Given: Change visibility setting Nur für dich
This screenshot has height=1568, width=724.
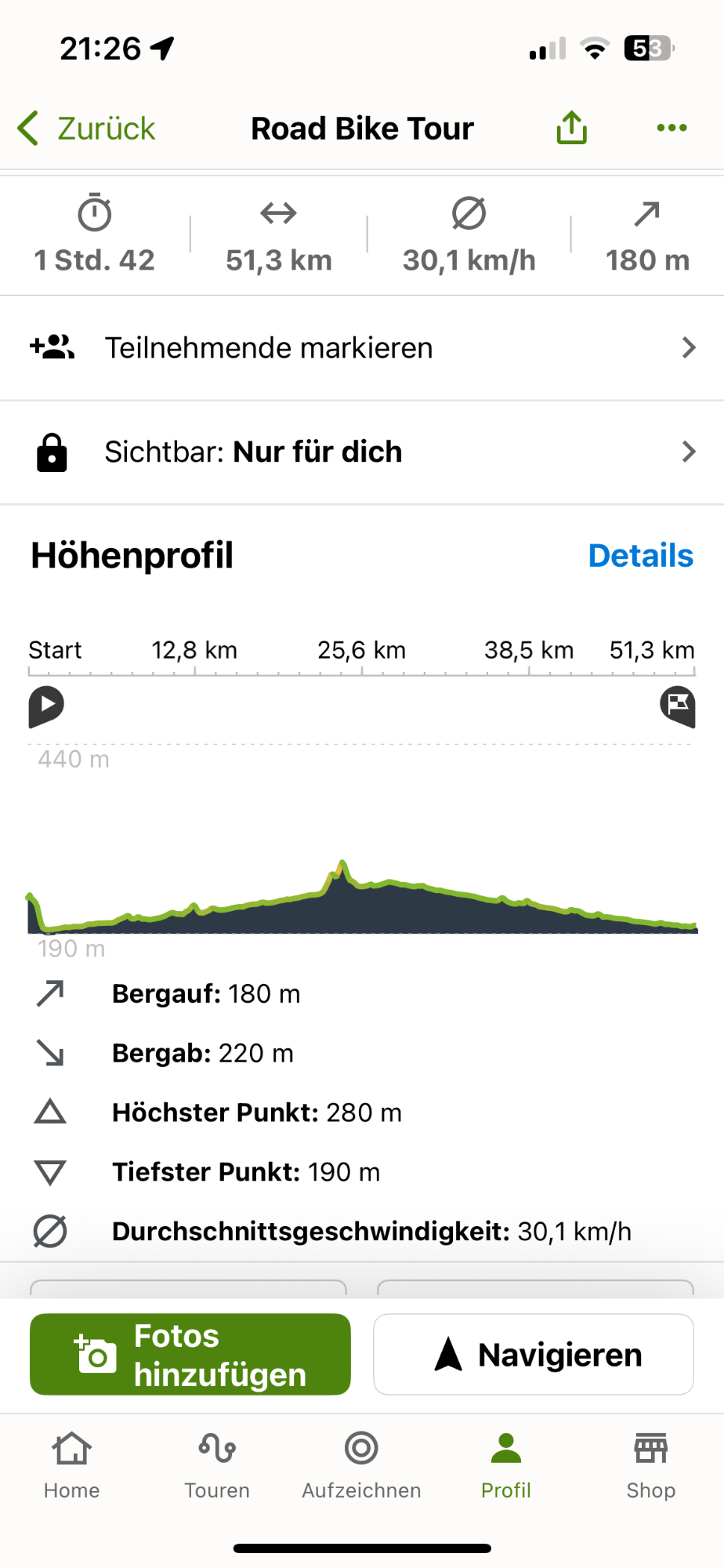Looking at the screenshot, I should 362,452.
